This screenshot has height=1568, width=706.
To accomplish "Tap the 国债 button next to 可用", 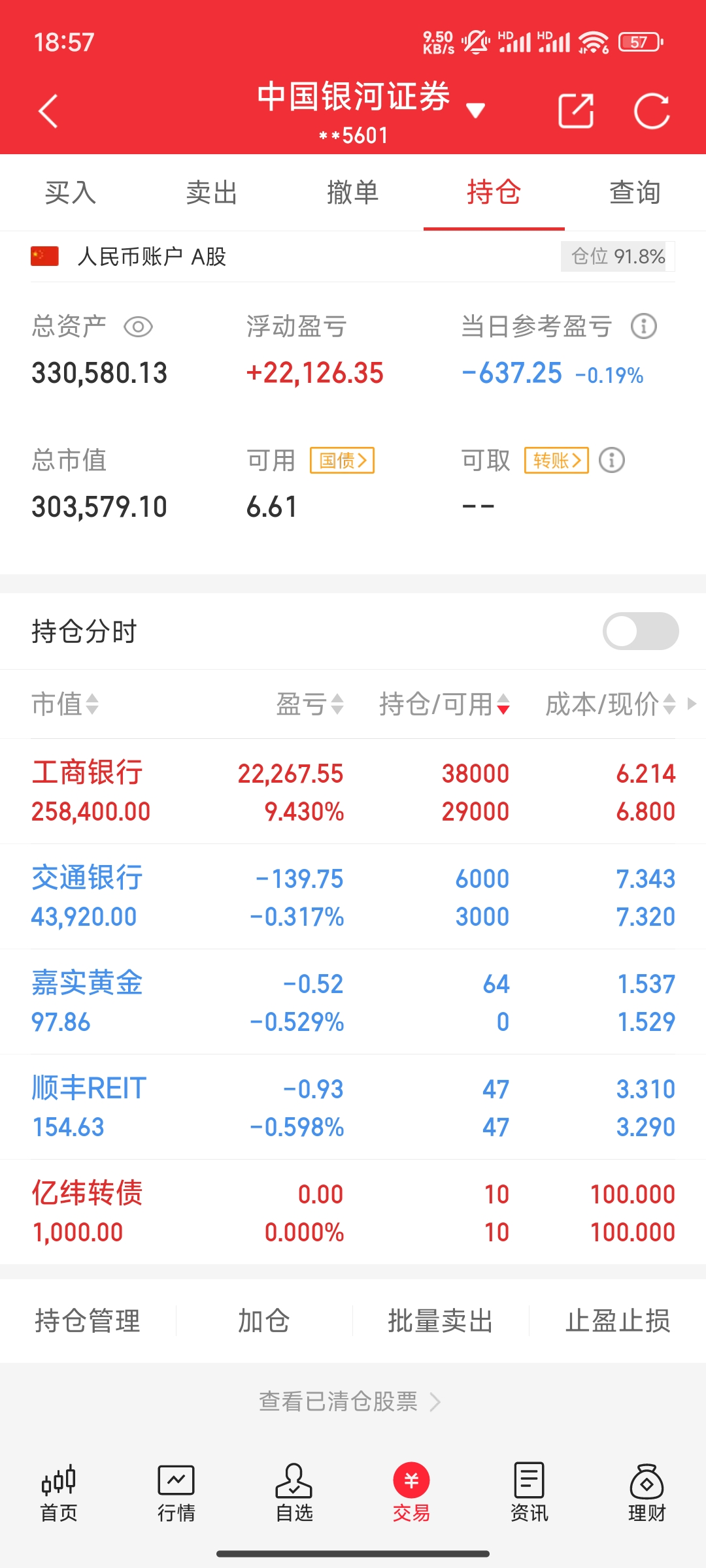I will click(x=342, y=461).
